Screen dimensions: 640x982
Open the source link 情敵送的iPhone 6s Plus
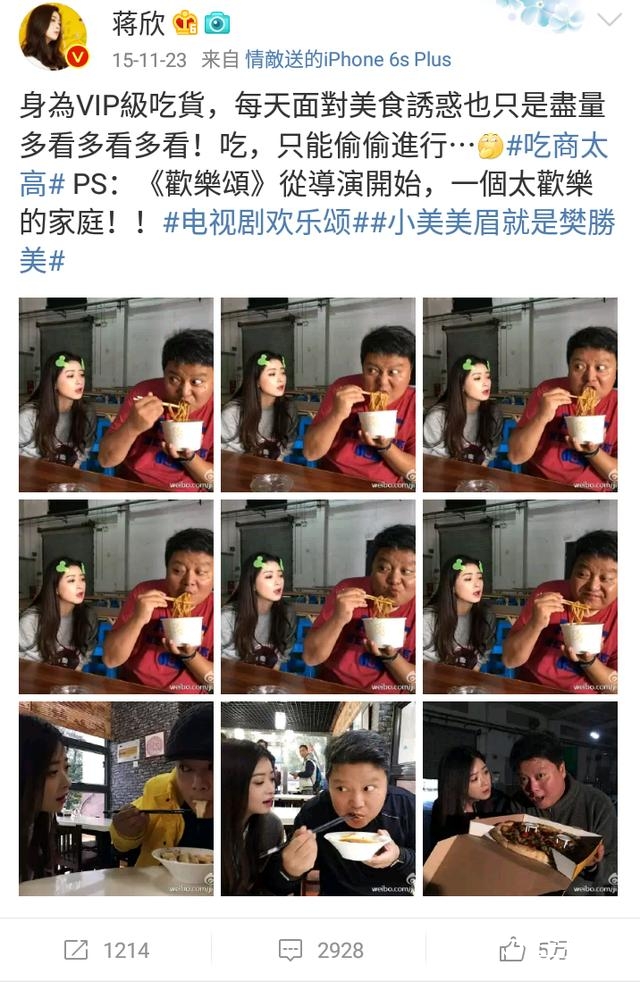[348, 59]
